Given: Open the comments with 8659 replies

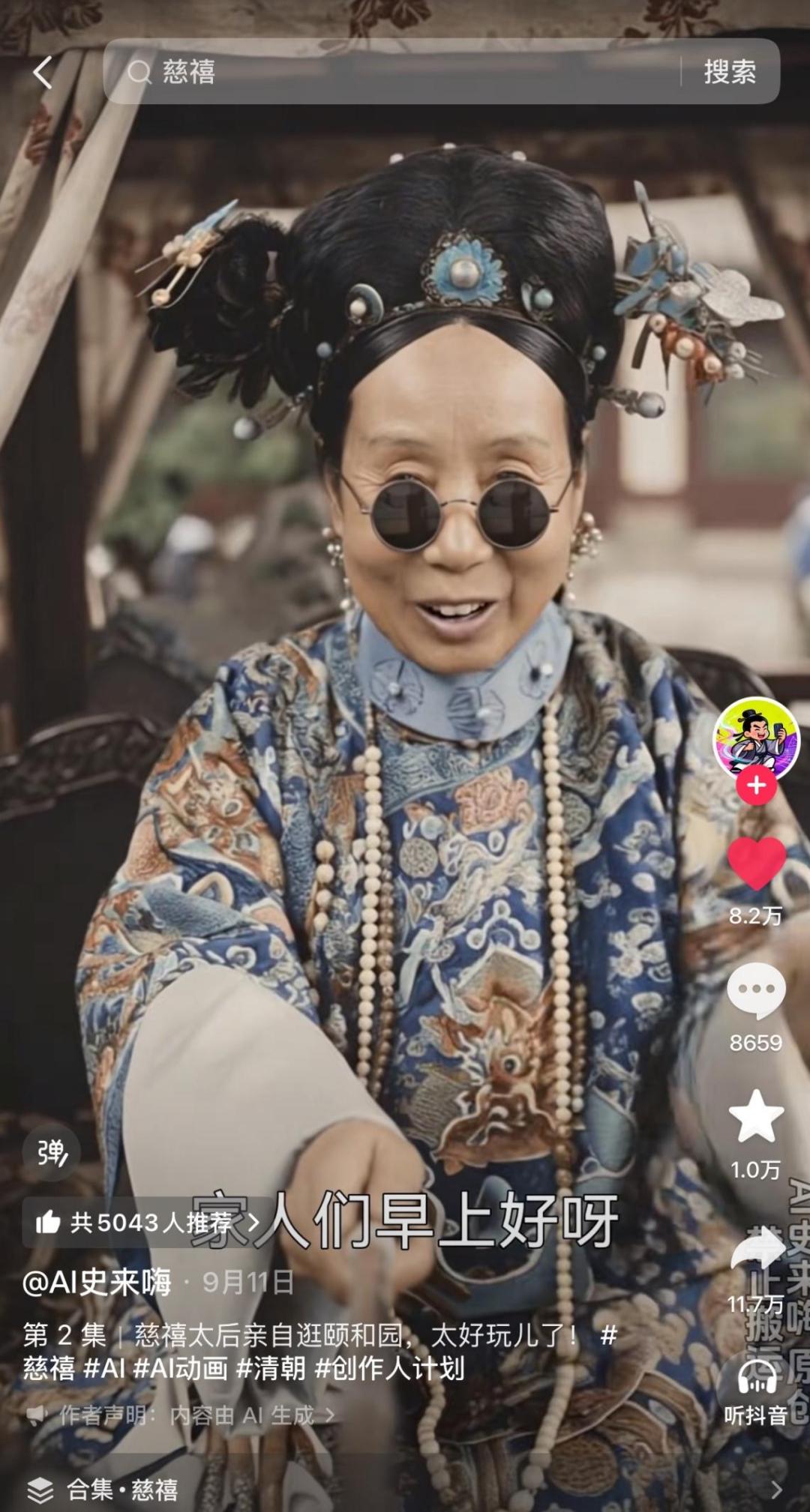Looking at the screenshot, I should (x=756, y=992).
